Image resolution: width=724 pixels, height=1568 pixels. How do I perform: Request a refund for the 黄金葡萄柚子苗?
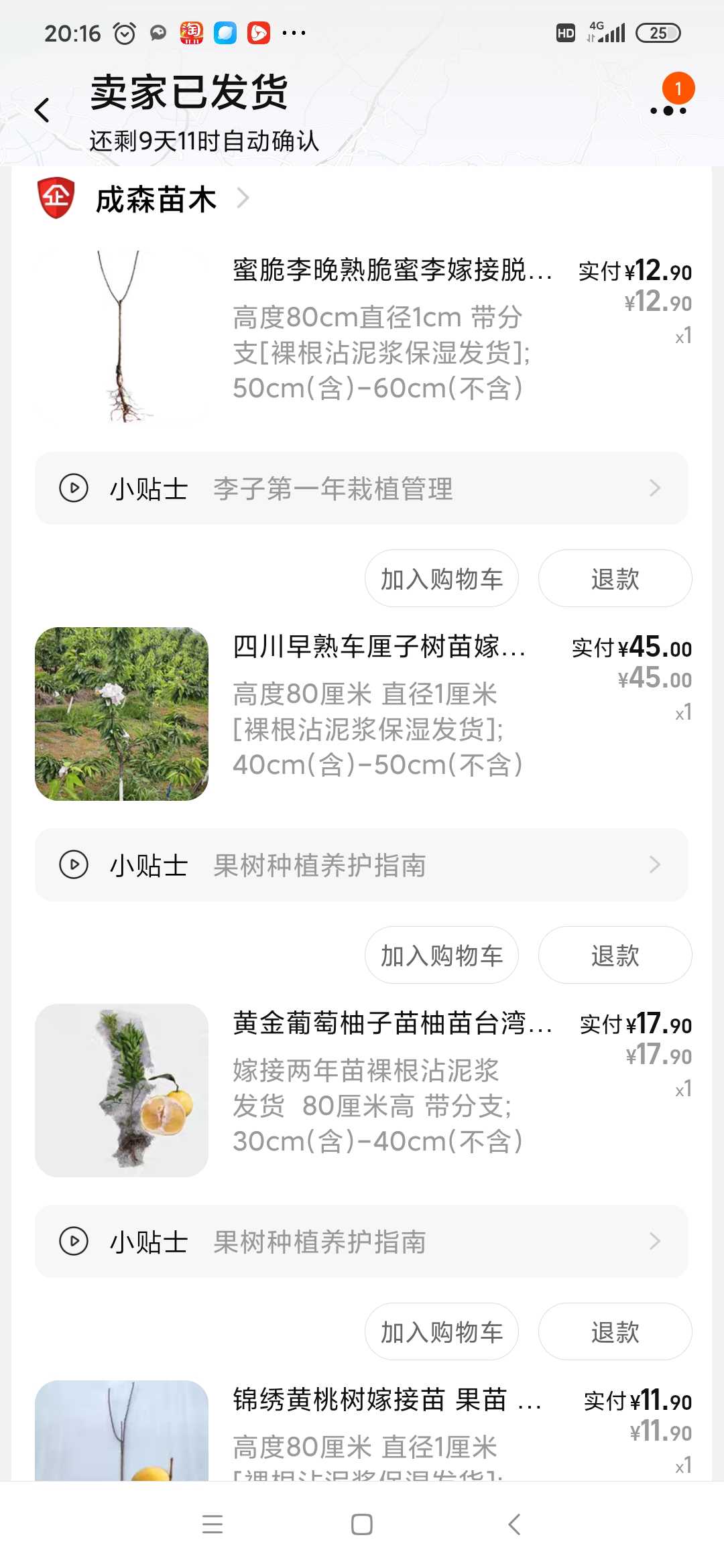(x=615, y=1332)
